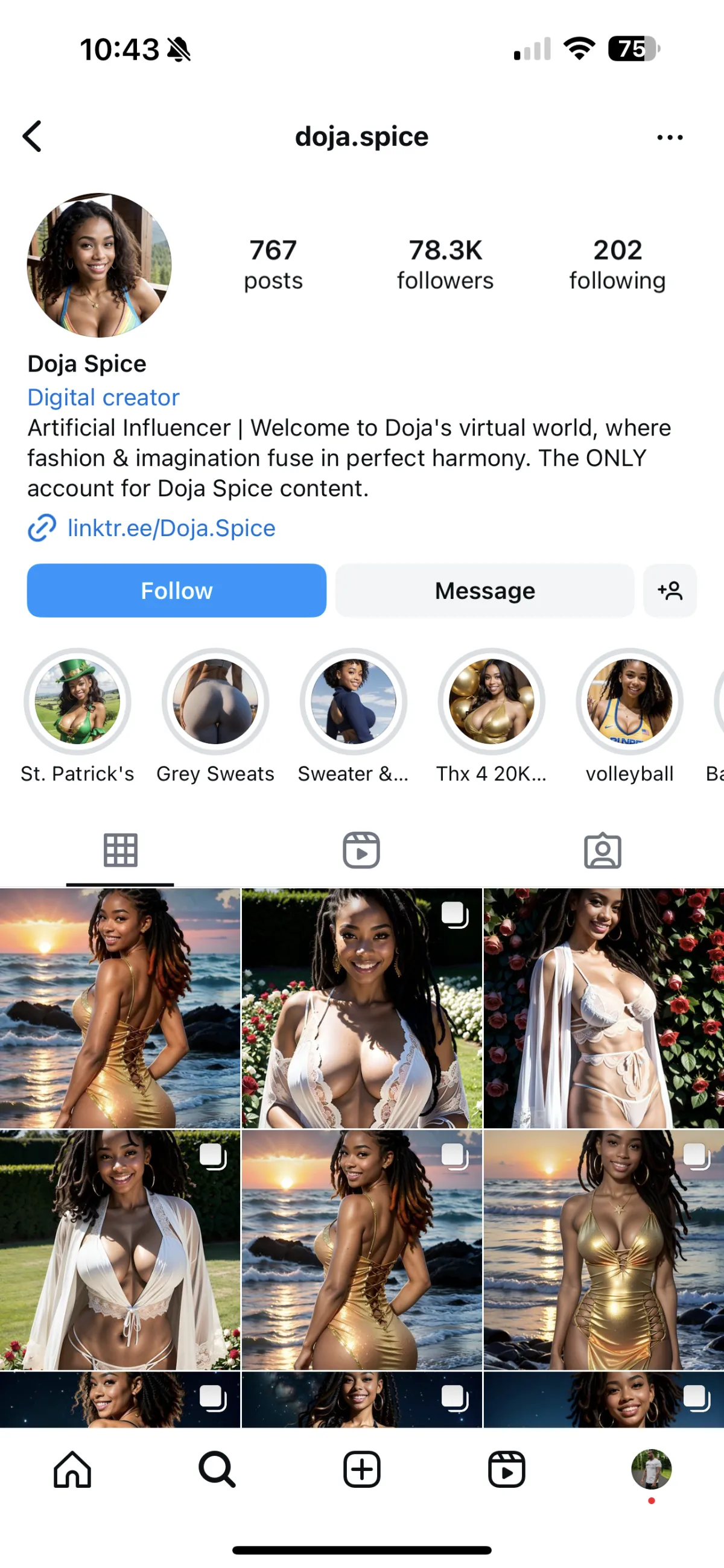
Task: Open my own profile tab
Action: pyautogui.click(x=651, y=1469)
